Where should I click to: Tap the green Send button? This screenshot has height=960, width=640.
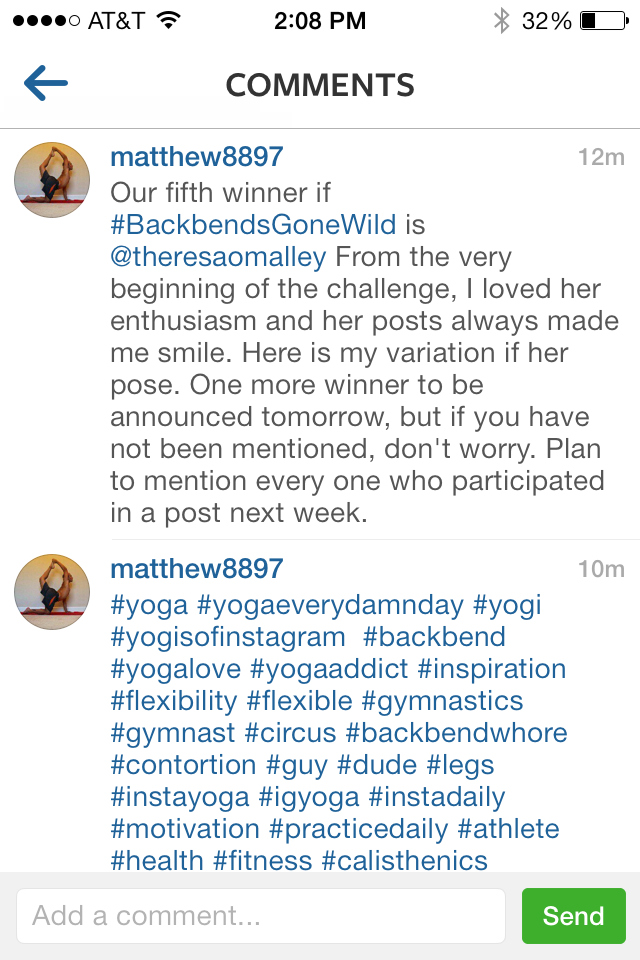(x=573, y=916)
